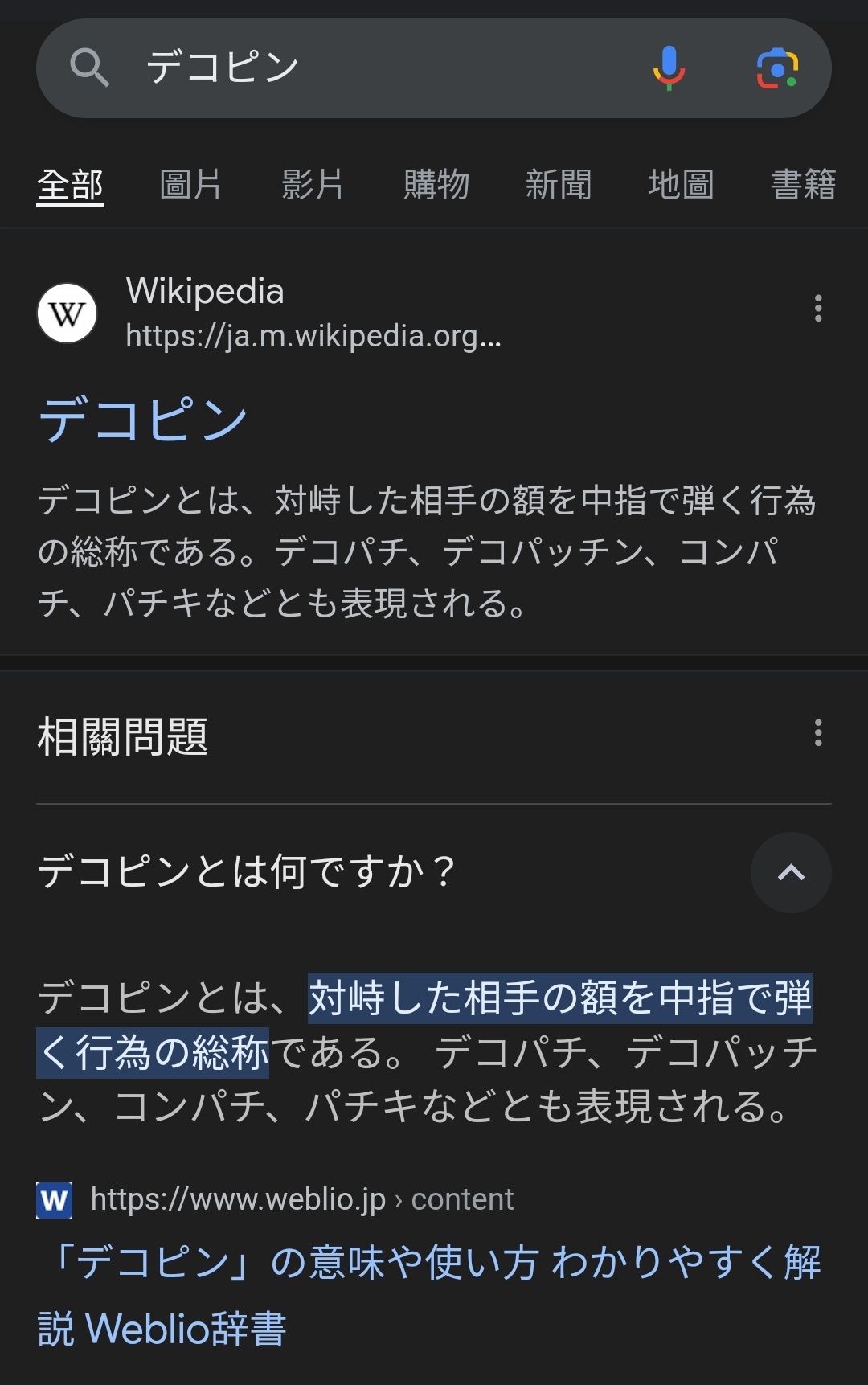Open the Wikipedia デコピン result
Screen dimensions: 868x1385
(143, 420)
